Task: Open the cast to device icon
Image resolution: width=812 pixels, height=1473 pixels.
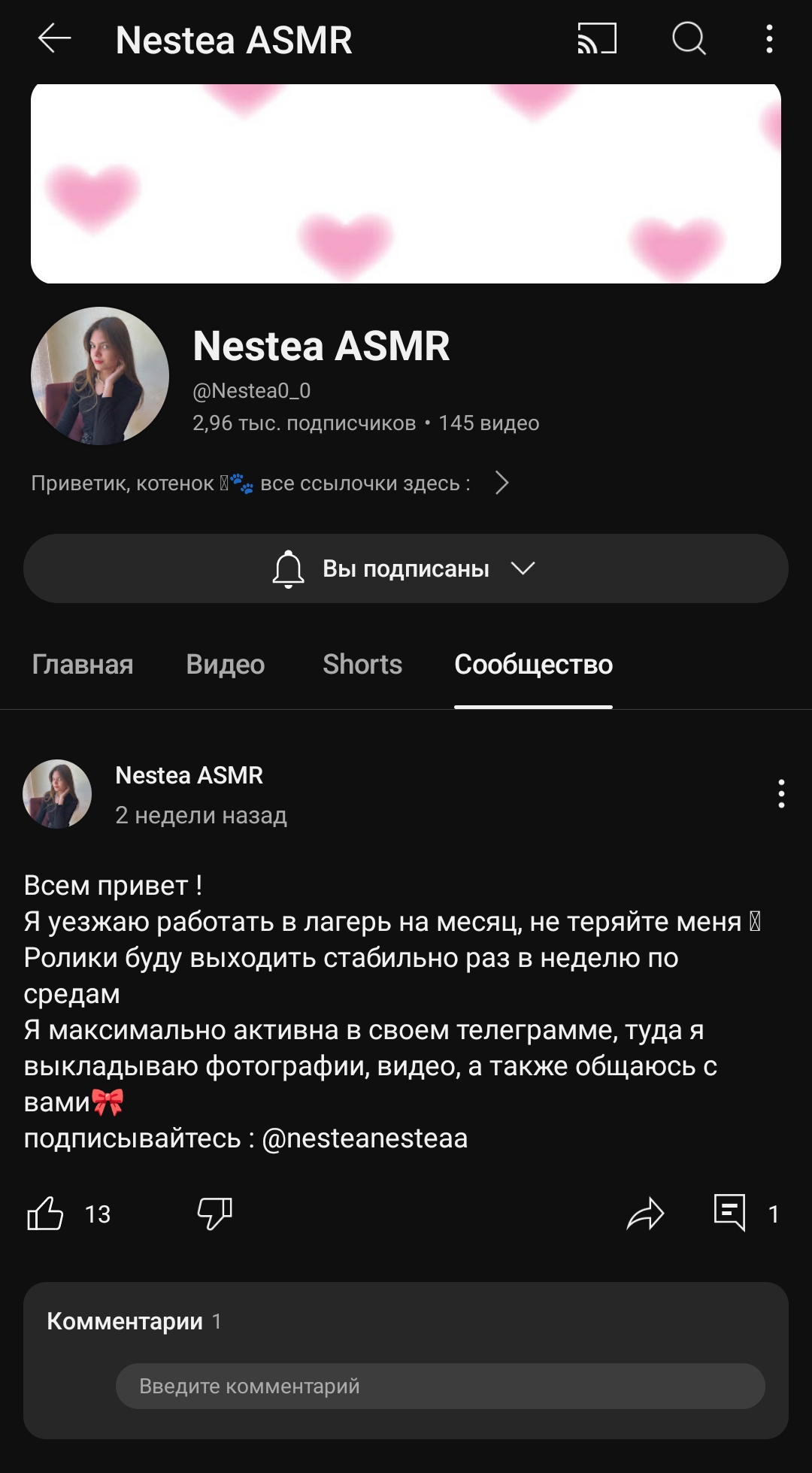Action: (597, 38)
